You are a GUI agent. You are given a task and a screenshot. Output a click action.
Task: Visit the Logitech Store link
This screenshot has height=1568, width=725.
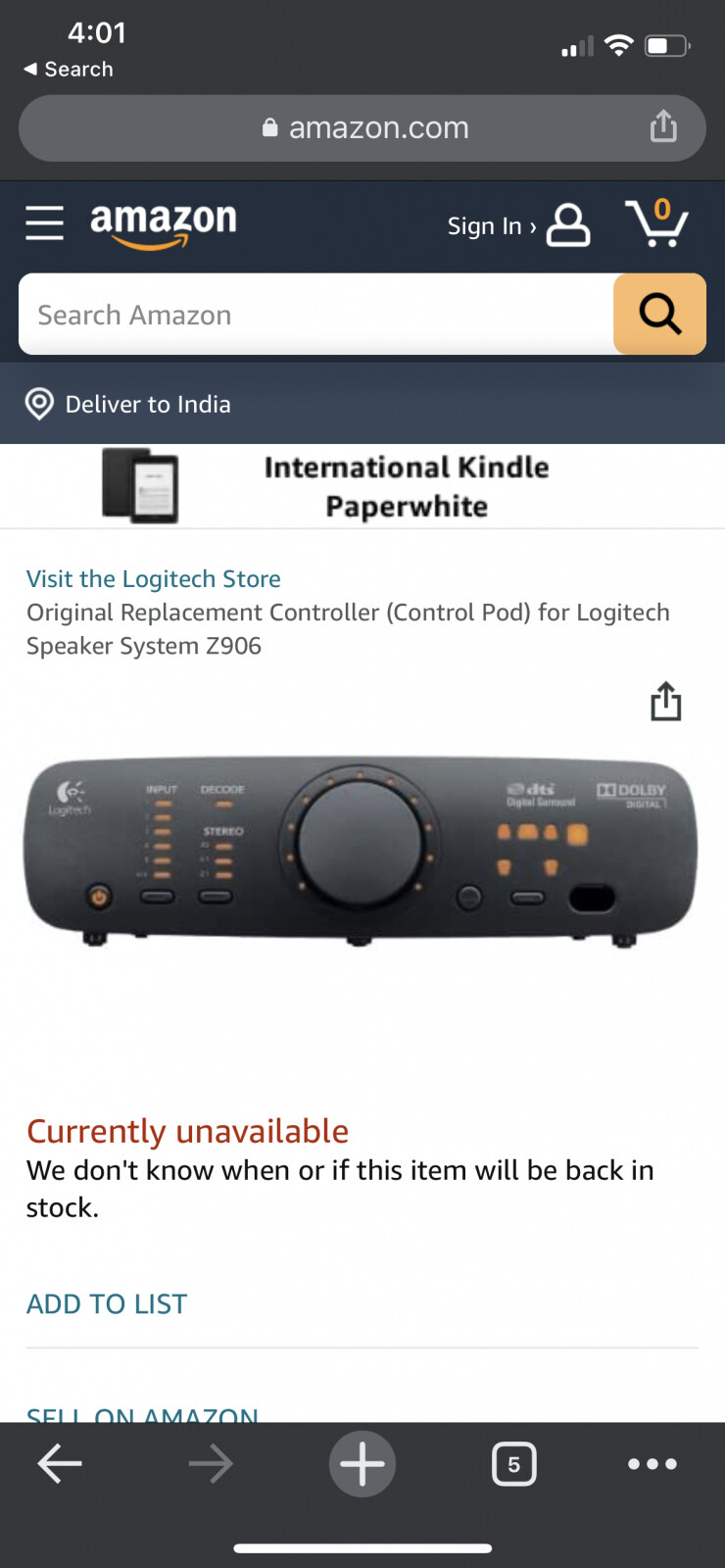[x=154, y=579]
